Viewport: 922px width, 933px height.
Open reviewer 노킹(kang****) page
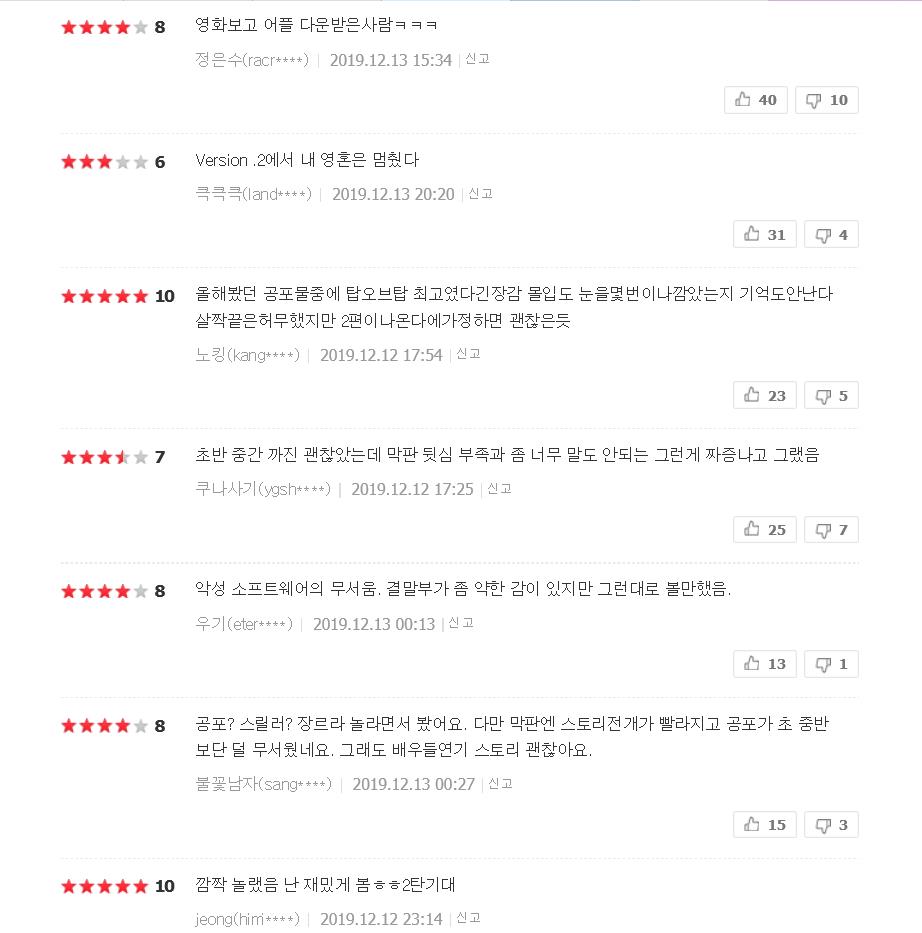tap(247, 355)
